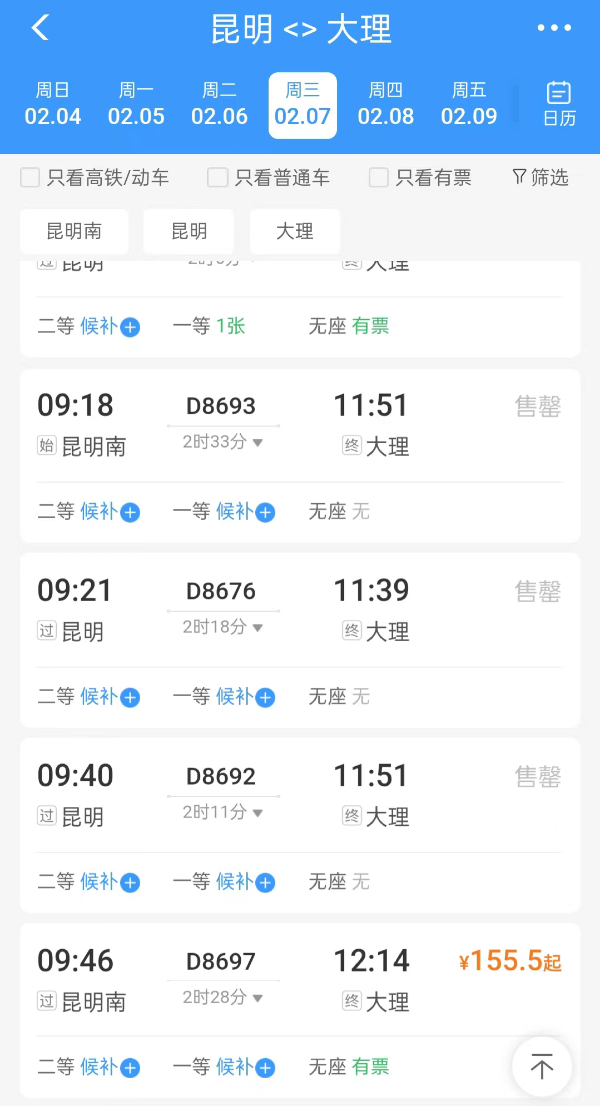600x1106 pixels.
Task: Switch to date 周五 02.09
Action: point(469,104)
